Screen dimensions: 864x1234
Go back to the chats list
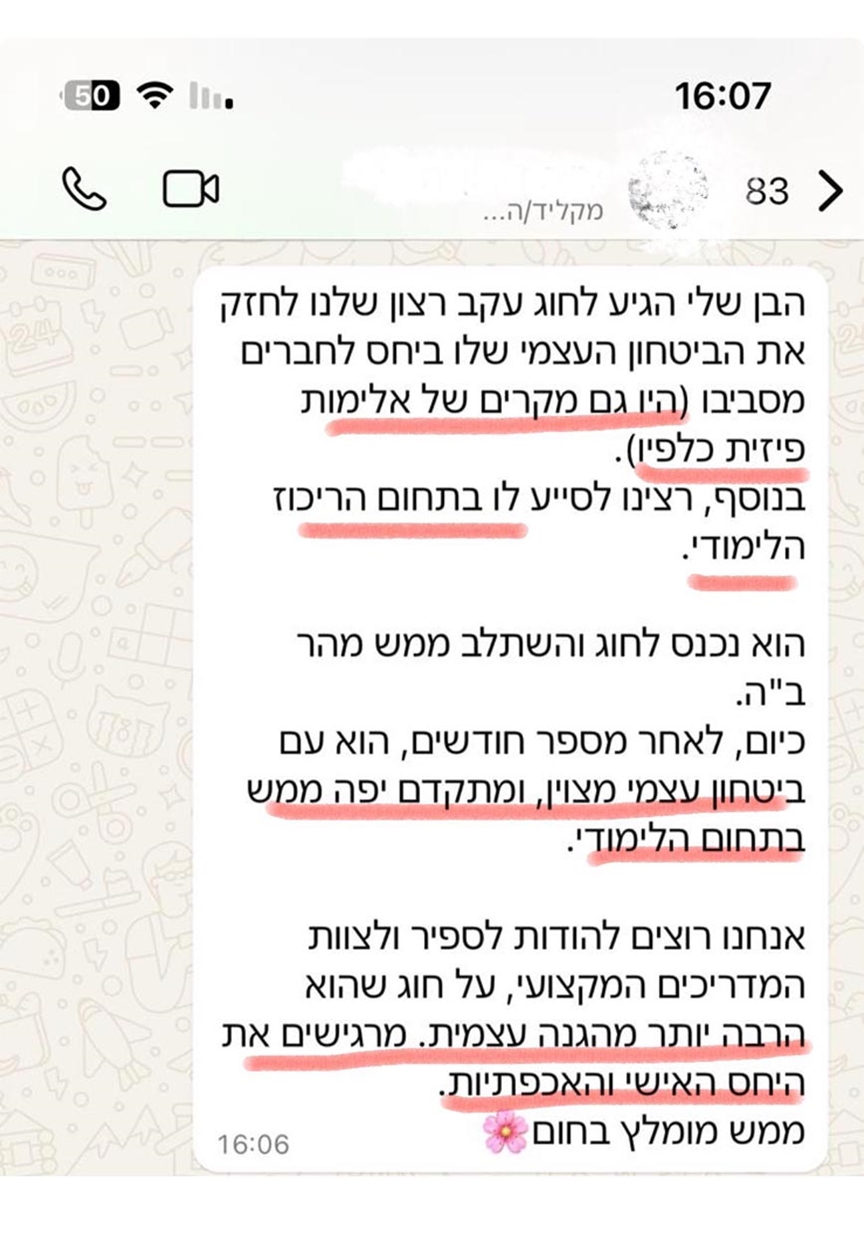coord(829,191)
